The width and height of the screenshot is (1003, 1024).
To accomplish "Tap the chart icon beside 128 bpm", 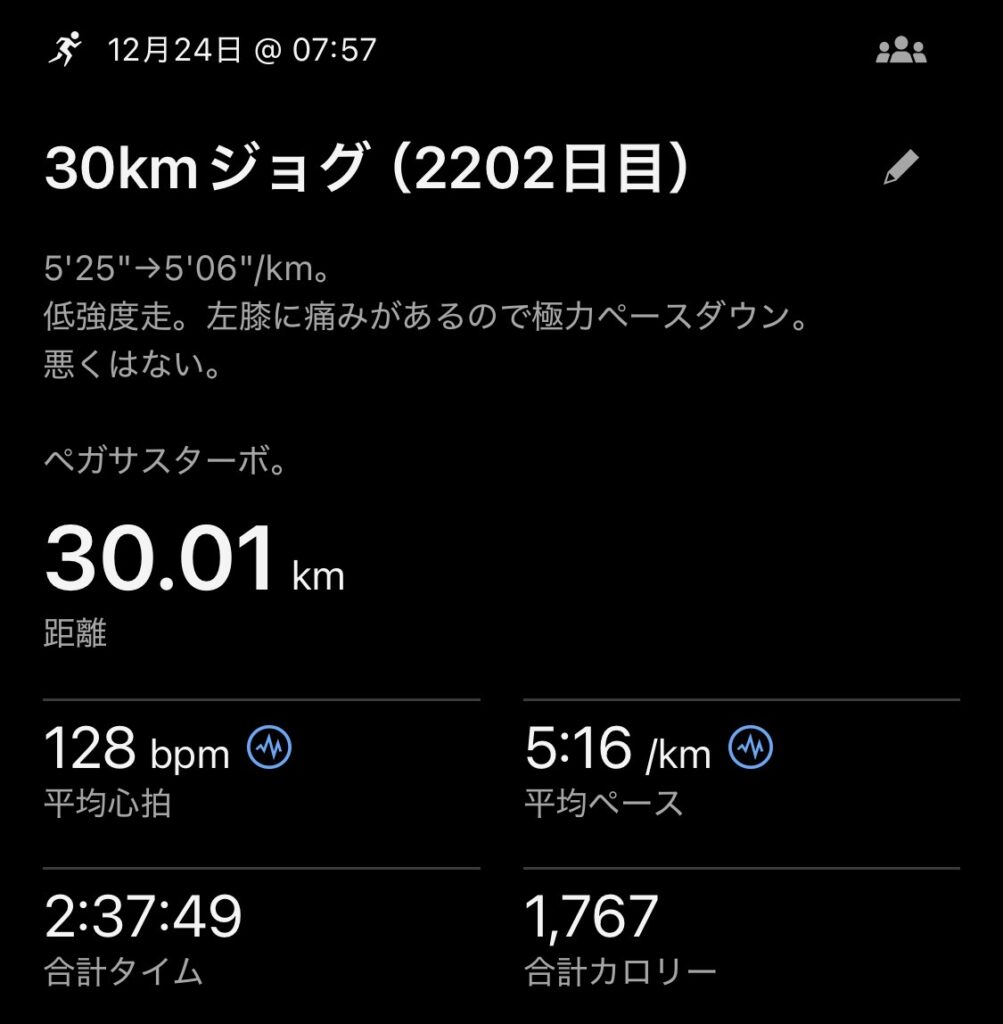I will coord(269,746).
